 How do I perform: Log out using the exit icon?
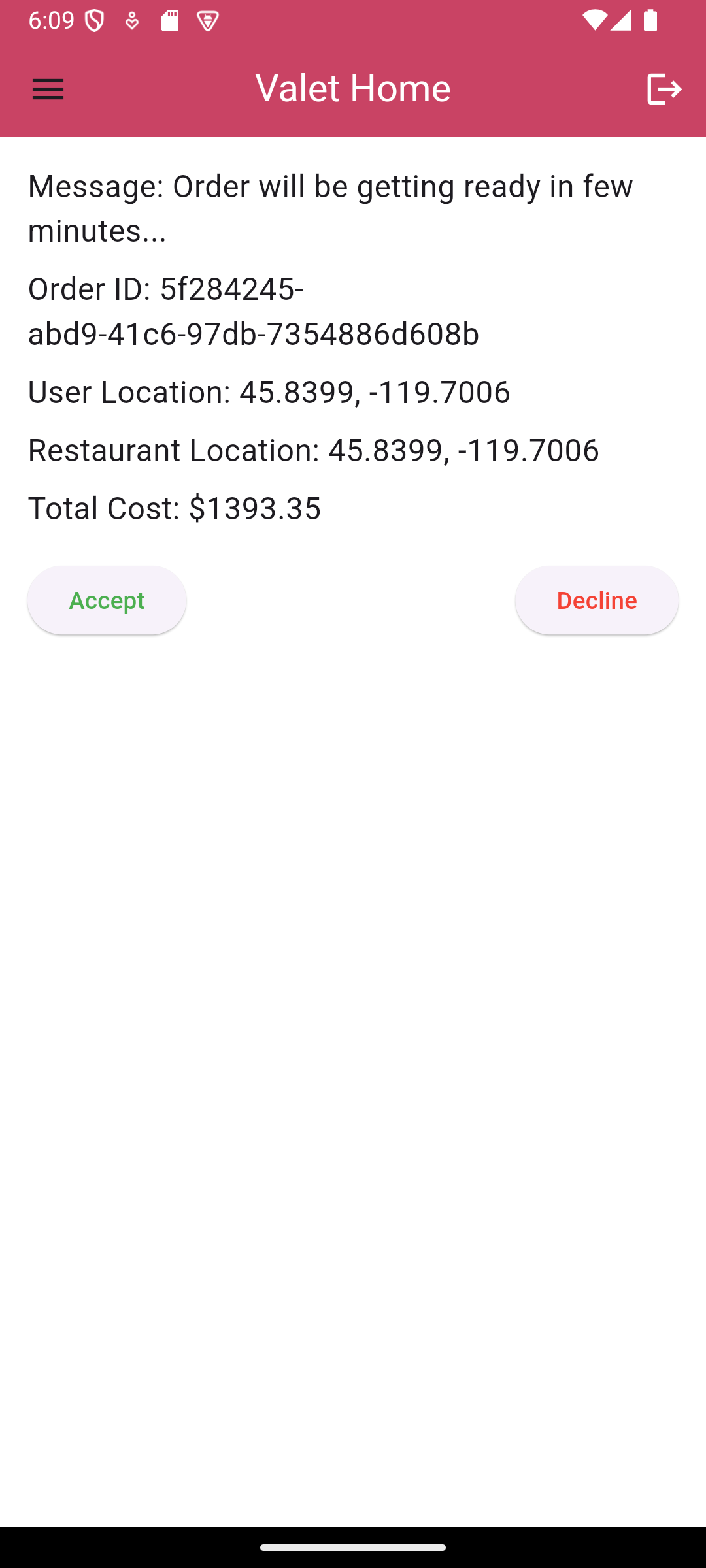664,89
